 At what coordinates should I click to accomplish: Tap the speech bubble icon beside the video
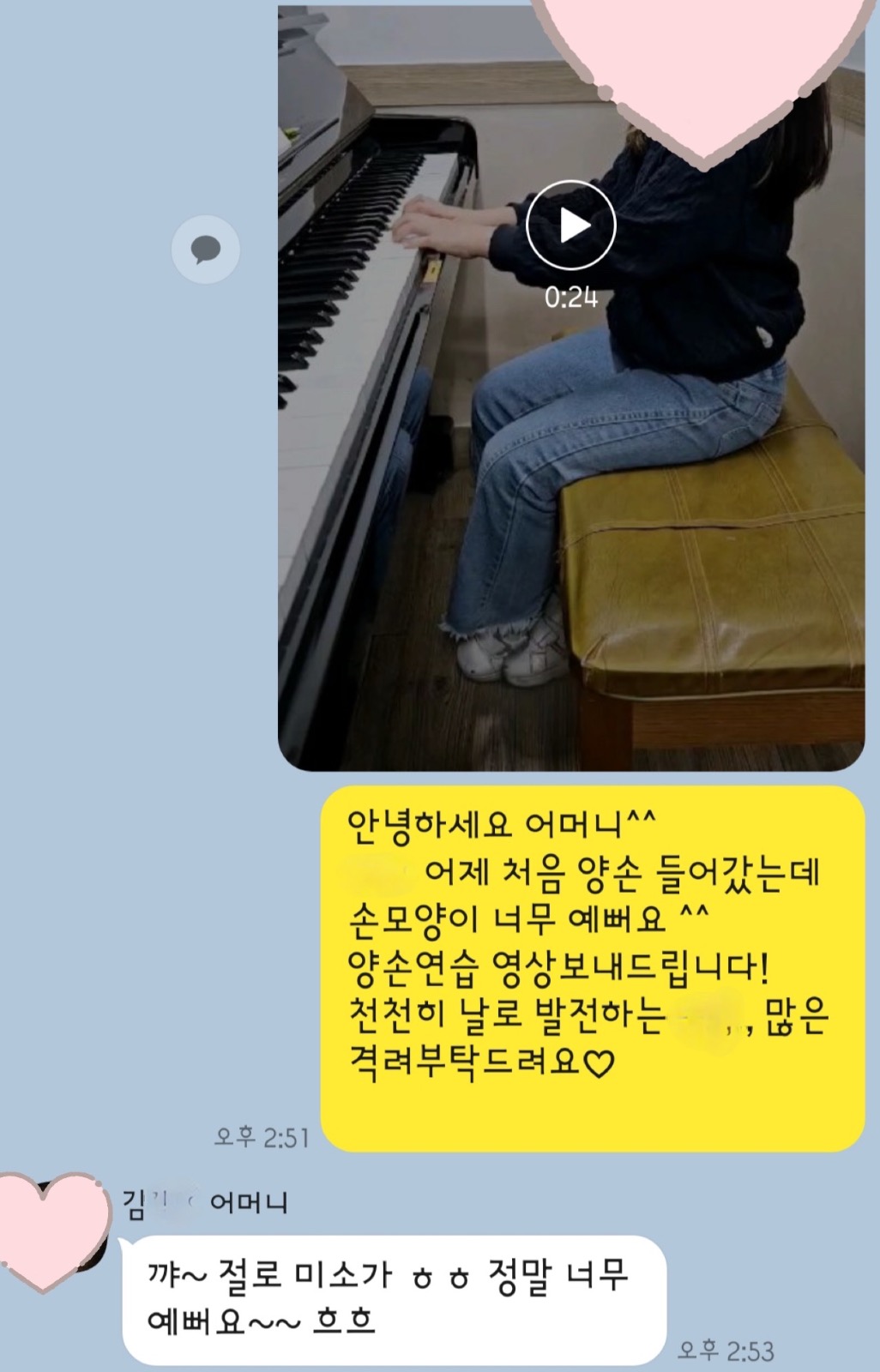click(x=206, y=250)
